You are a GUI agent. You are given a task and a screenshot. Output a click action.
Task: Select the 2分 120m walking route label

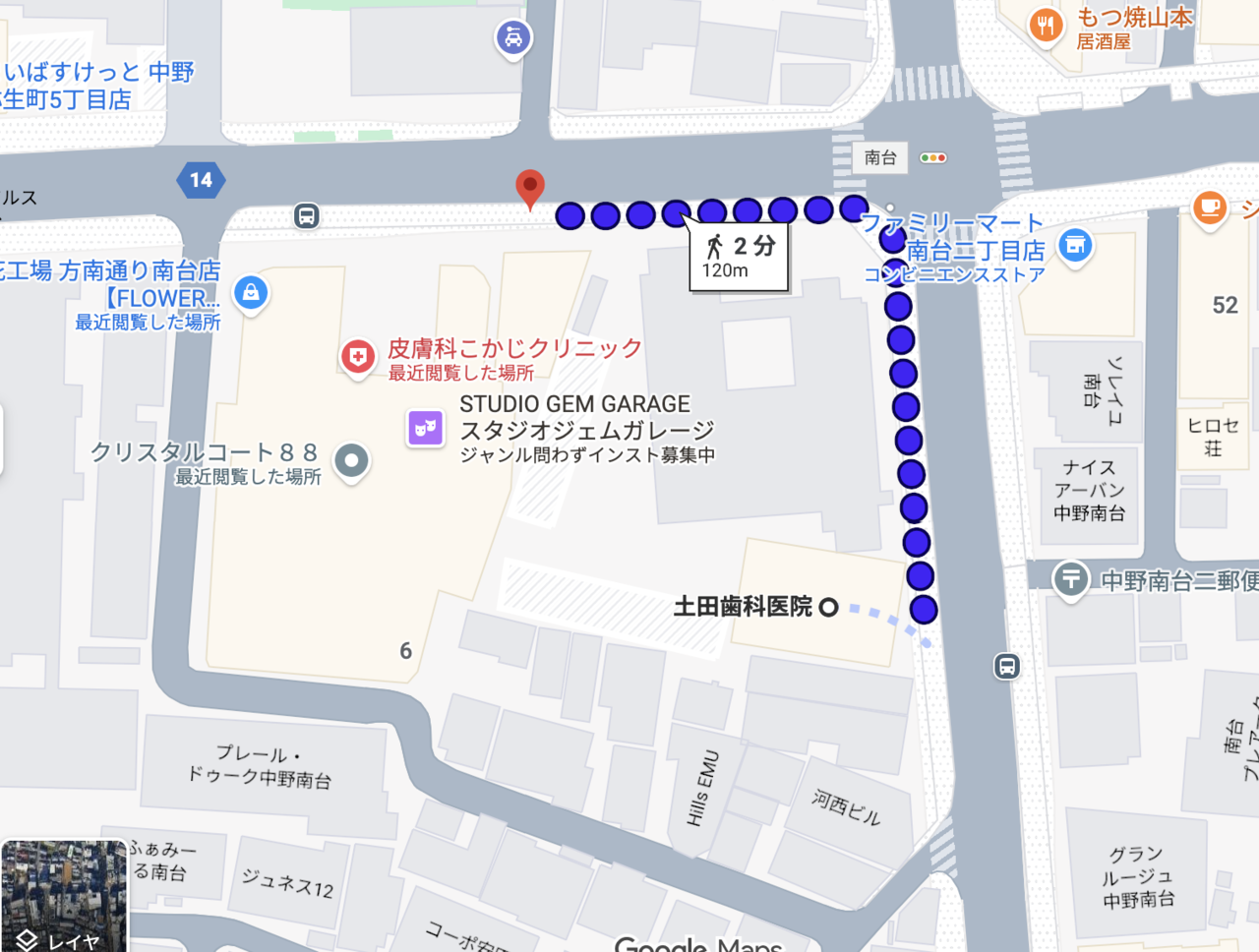click(x=739, y=257)
